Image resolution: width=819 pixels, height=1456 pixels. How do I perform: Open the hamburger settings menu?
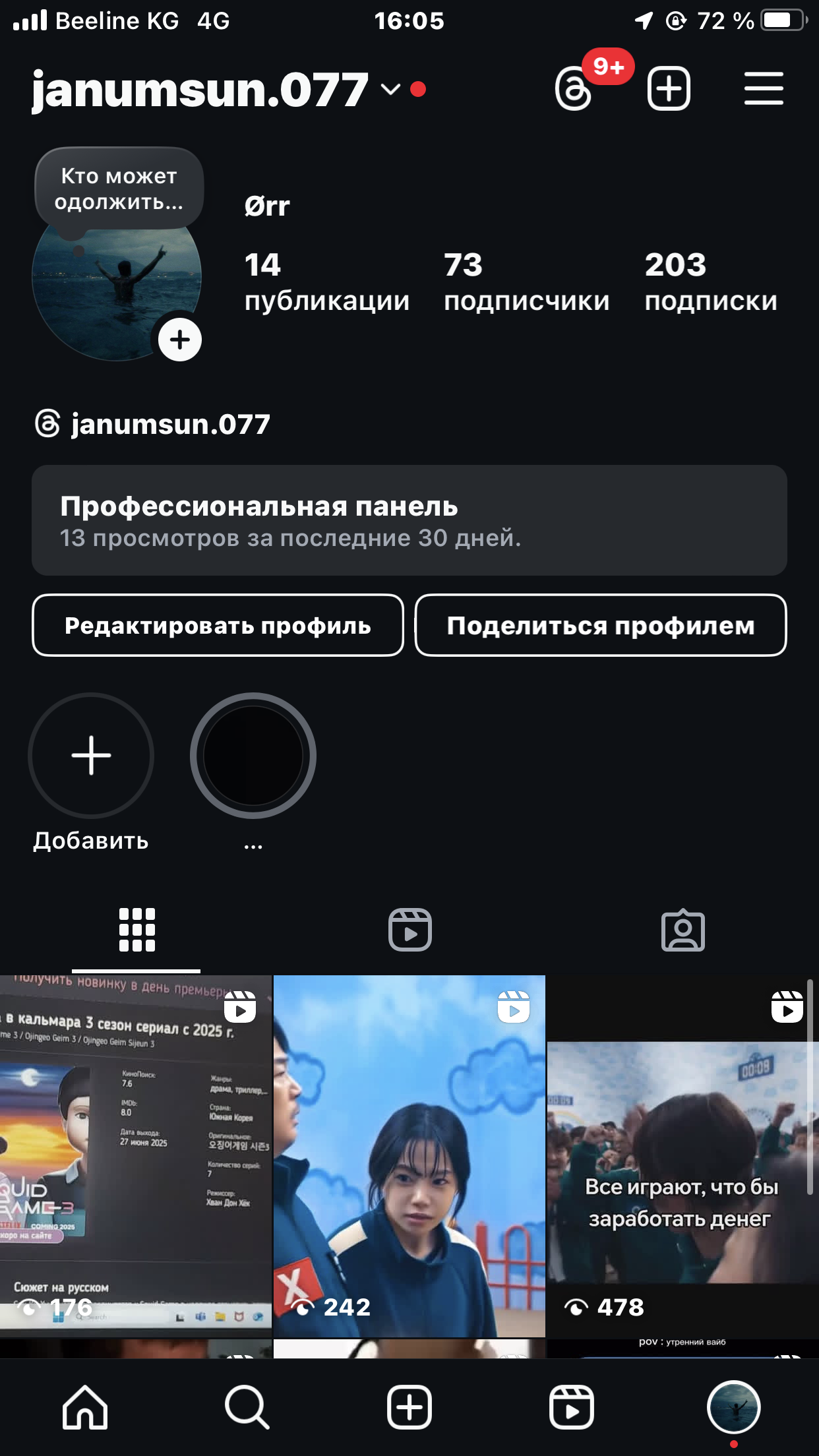point(764,89)
